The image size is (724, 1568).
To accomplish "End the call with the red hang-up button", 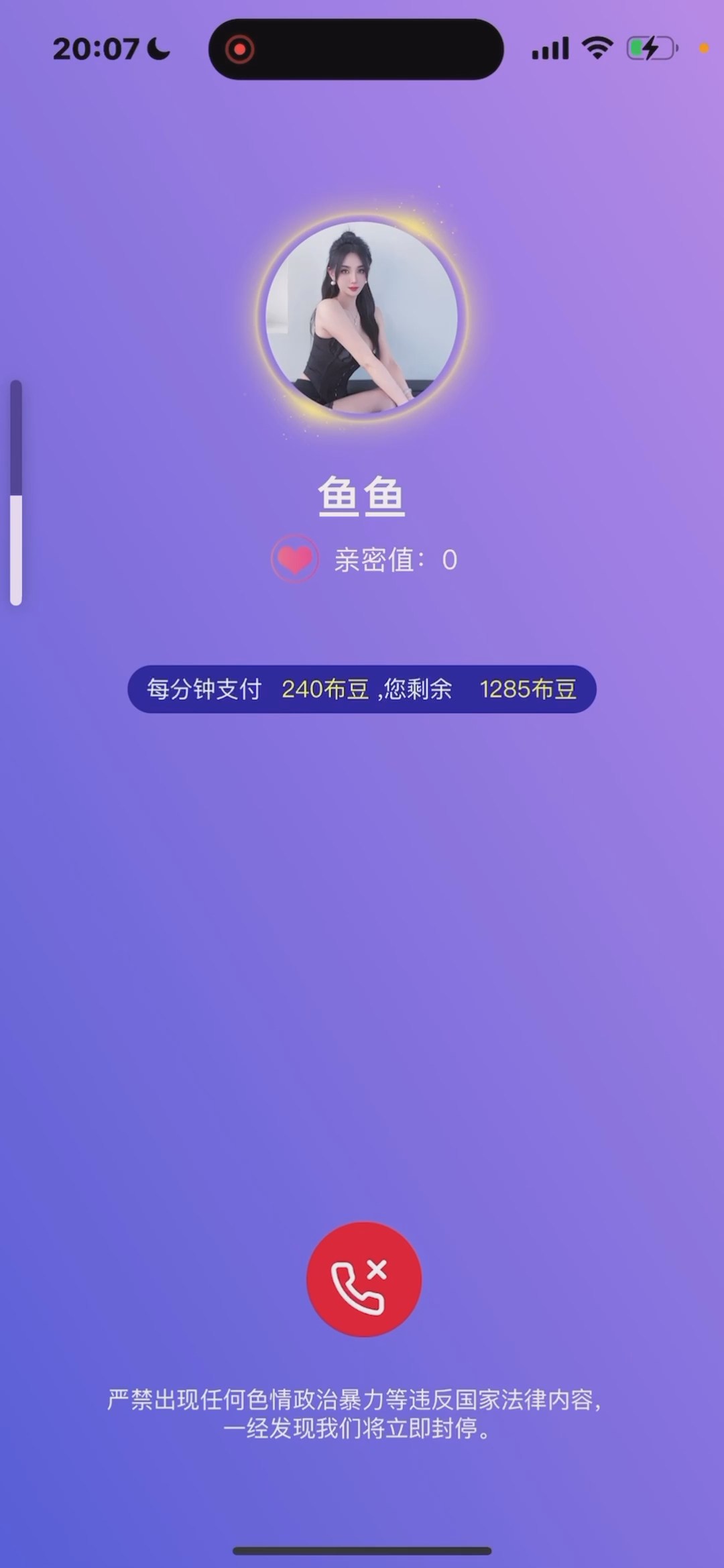I will pos(363,1278).
